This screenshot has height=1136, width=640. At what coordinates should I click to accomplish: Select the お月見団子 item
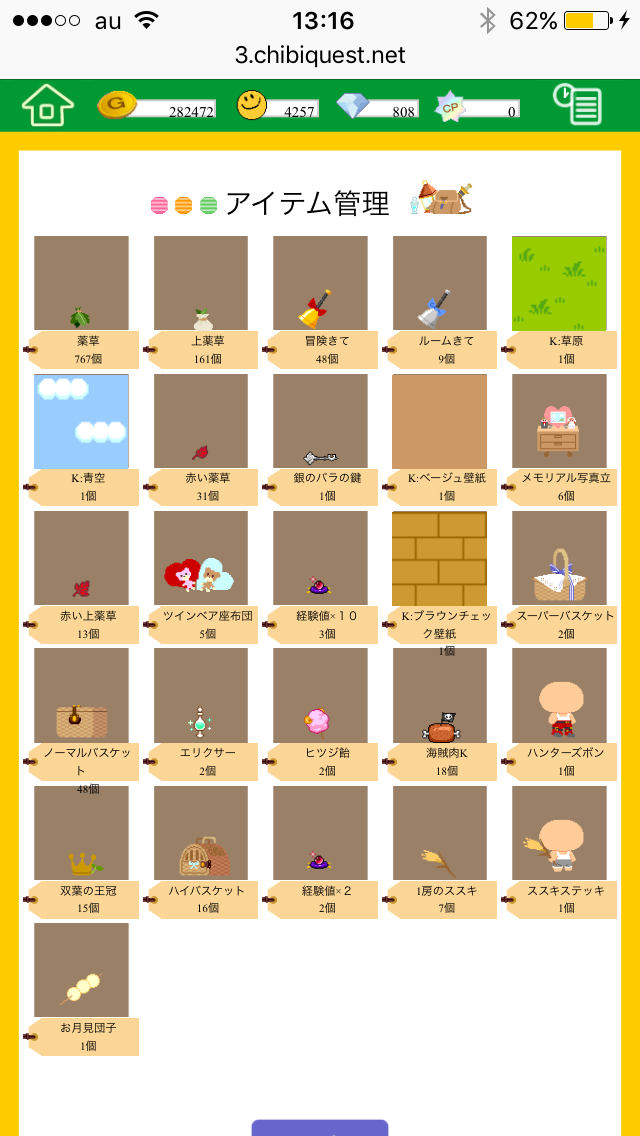pyautogui.click(x=81, y=969)
